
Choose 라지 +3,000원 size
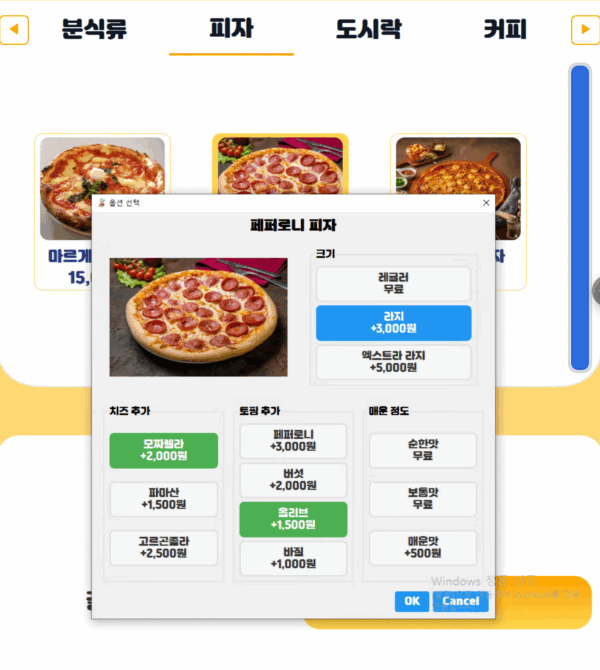click(x=393, y=323)
